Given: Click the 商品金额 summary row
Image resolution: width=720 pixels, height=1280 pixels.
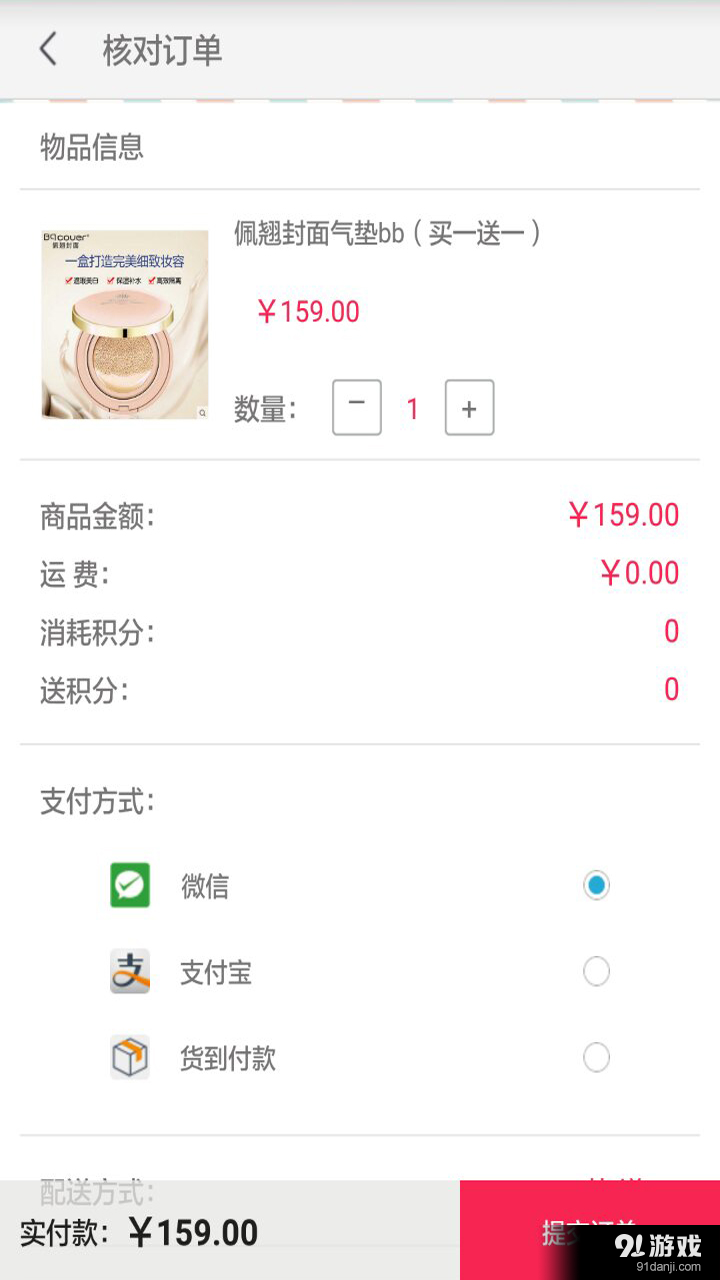Looking at the screenshot, I should (360, 513).
